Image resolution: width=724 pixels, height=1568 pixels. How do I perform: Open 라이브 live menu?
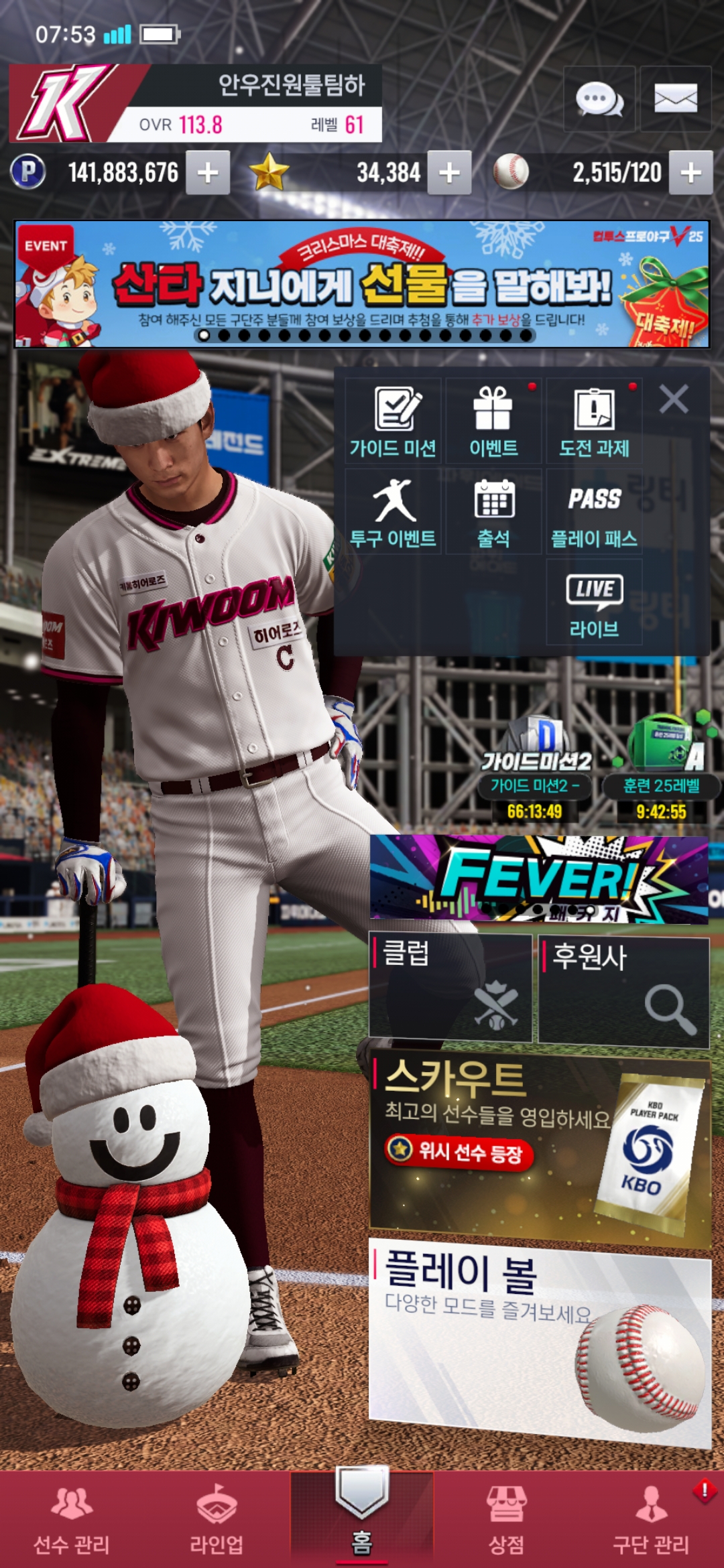pyautogui.click(x=594, y=603)
